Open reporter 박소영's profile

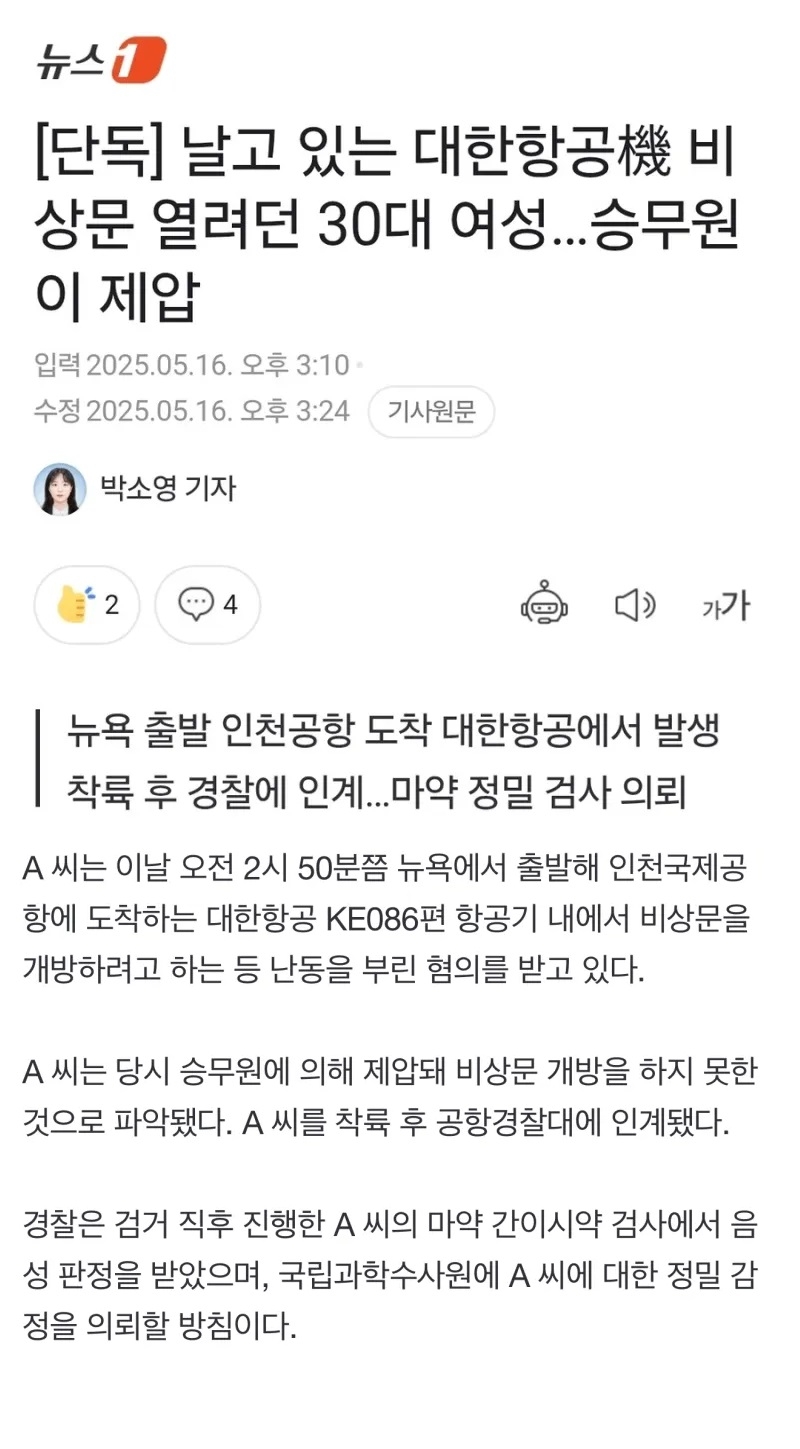[135, 488]
